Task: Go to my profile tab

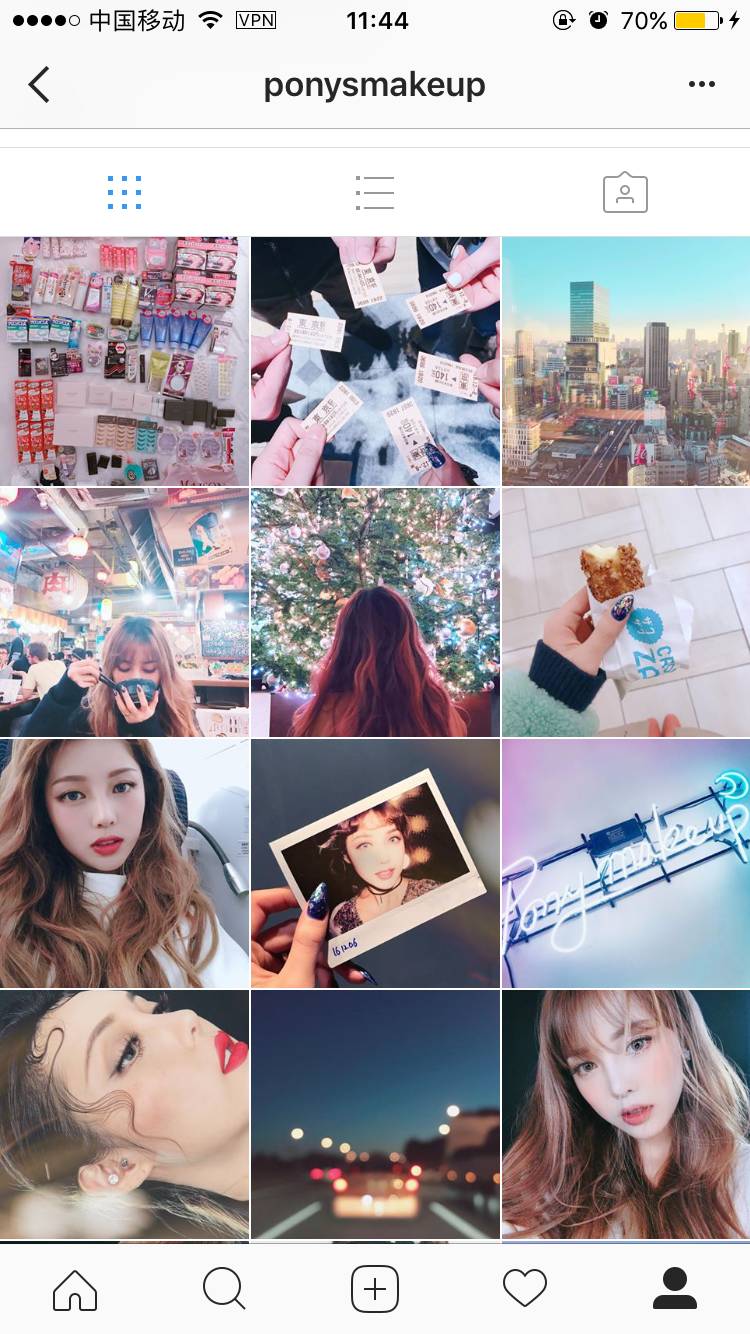Action: (x=675, y=1289)
